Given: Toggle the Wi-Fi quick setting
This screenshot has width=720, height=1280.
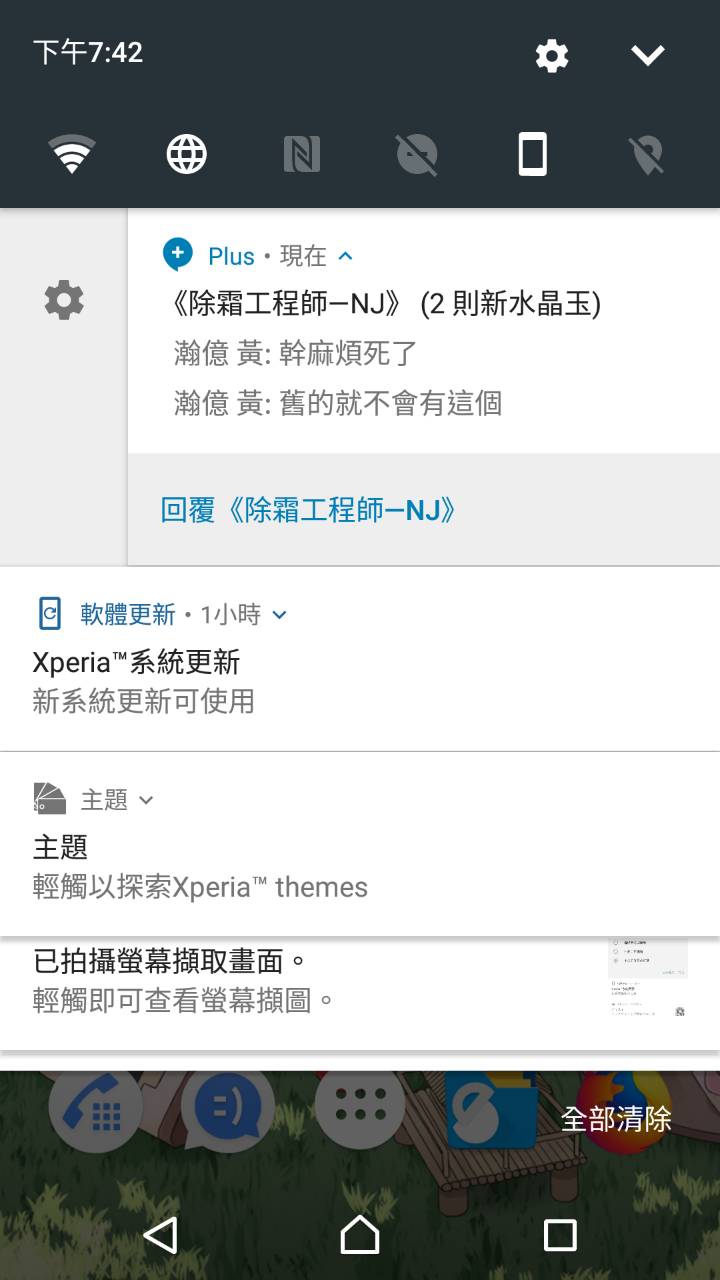Looking at the screenshot, I should [72, 155].
